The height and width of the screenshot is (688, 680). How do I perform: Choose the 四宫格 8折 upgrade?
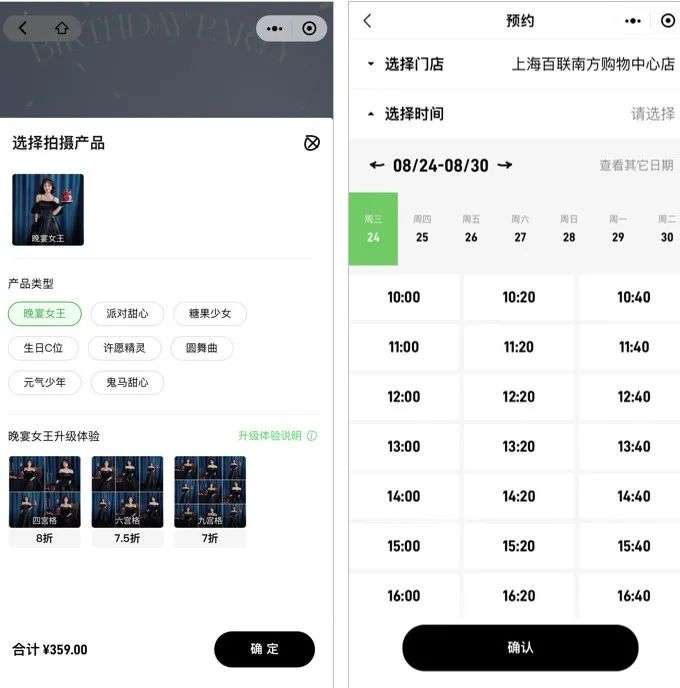click(x=44, y=501)
